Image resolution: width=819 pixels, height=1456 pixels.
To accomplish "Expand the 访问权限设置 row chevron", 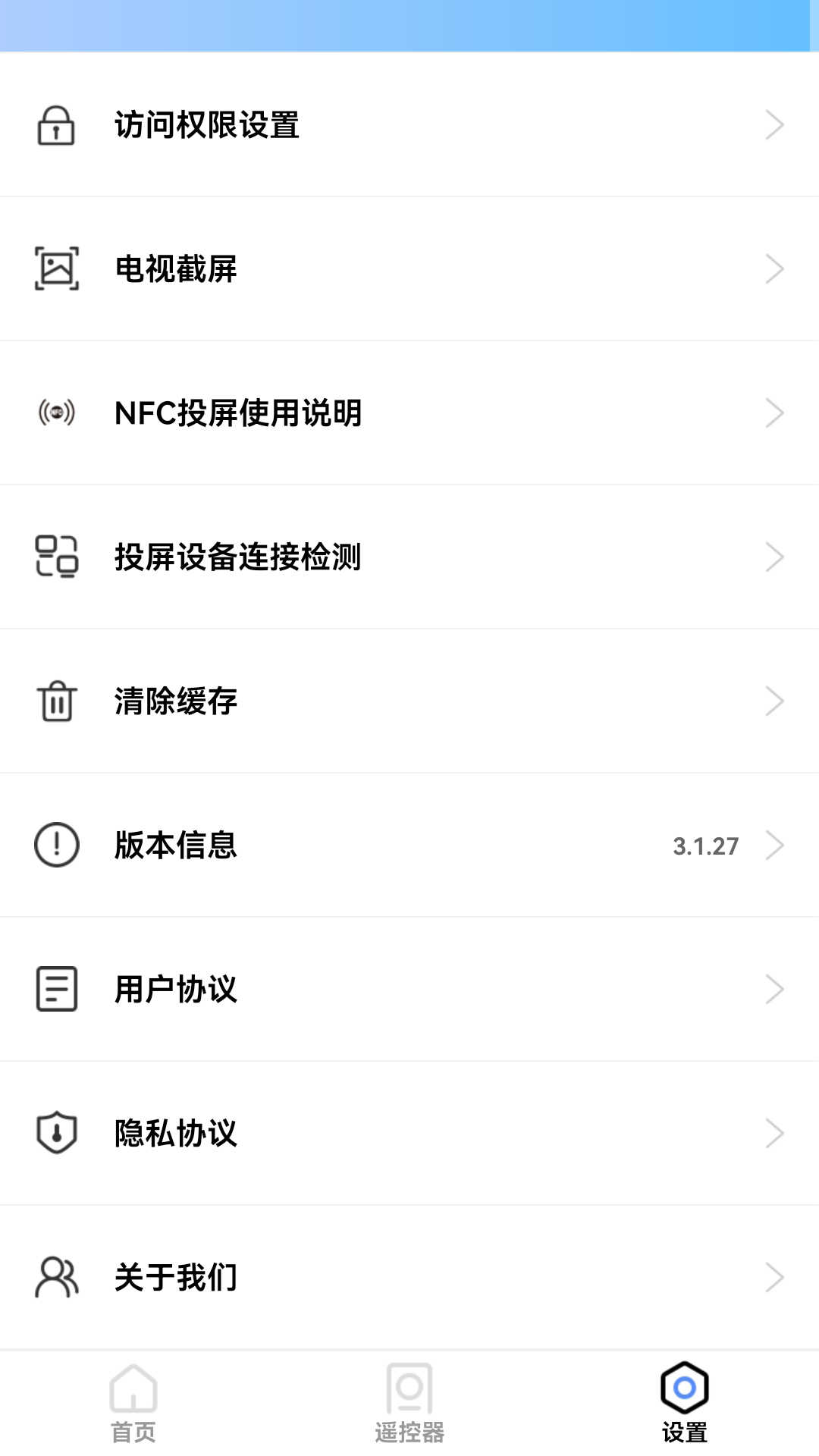I will [773, 124].
